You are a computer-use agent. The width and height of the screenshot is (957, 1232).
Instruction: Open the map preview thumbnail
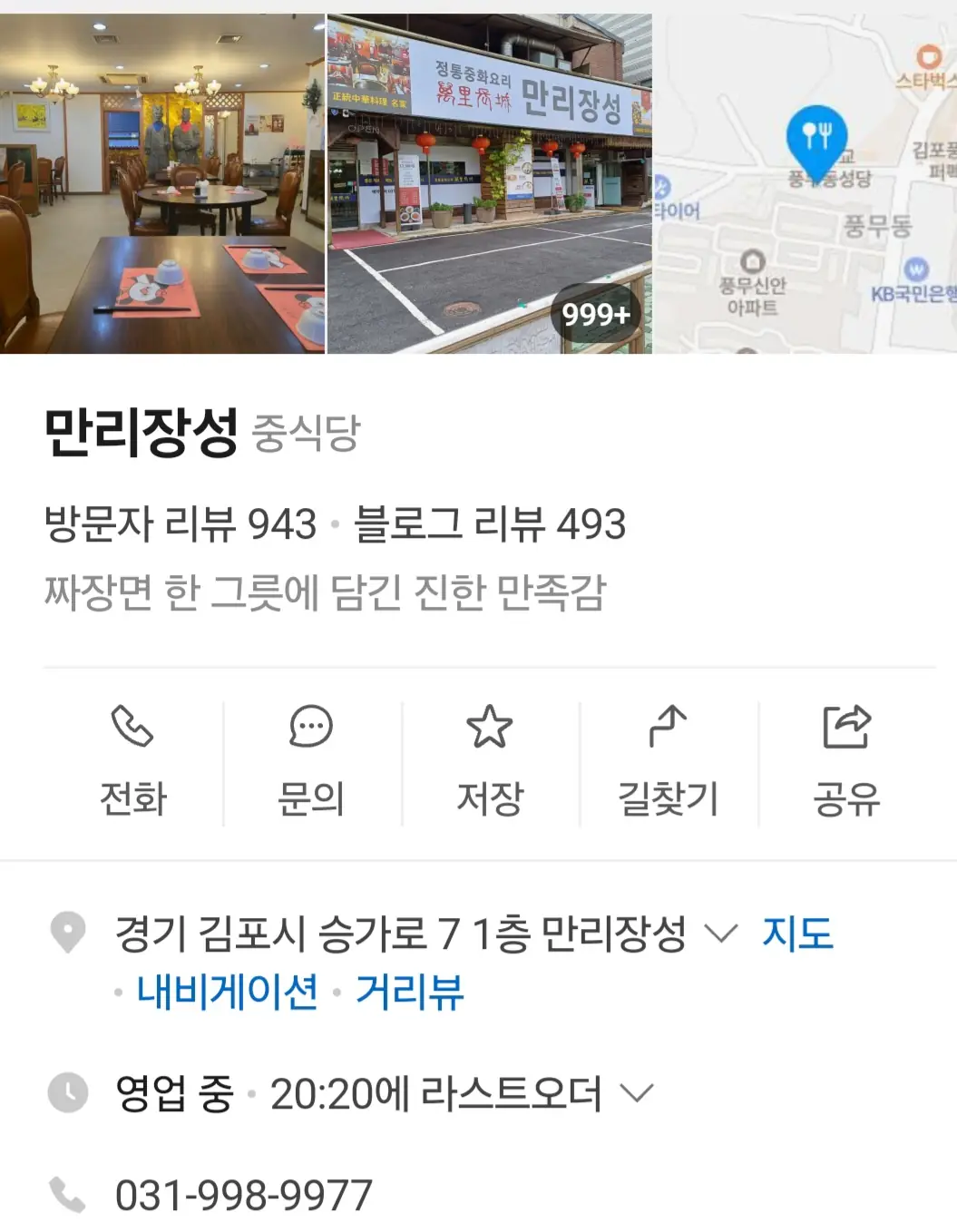[x=805, y=183]
